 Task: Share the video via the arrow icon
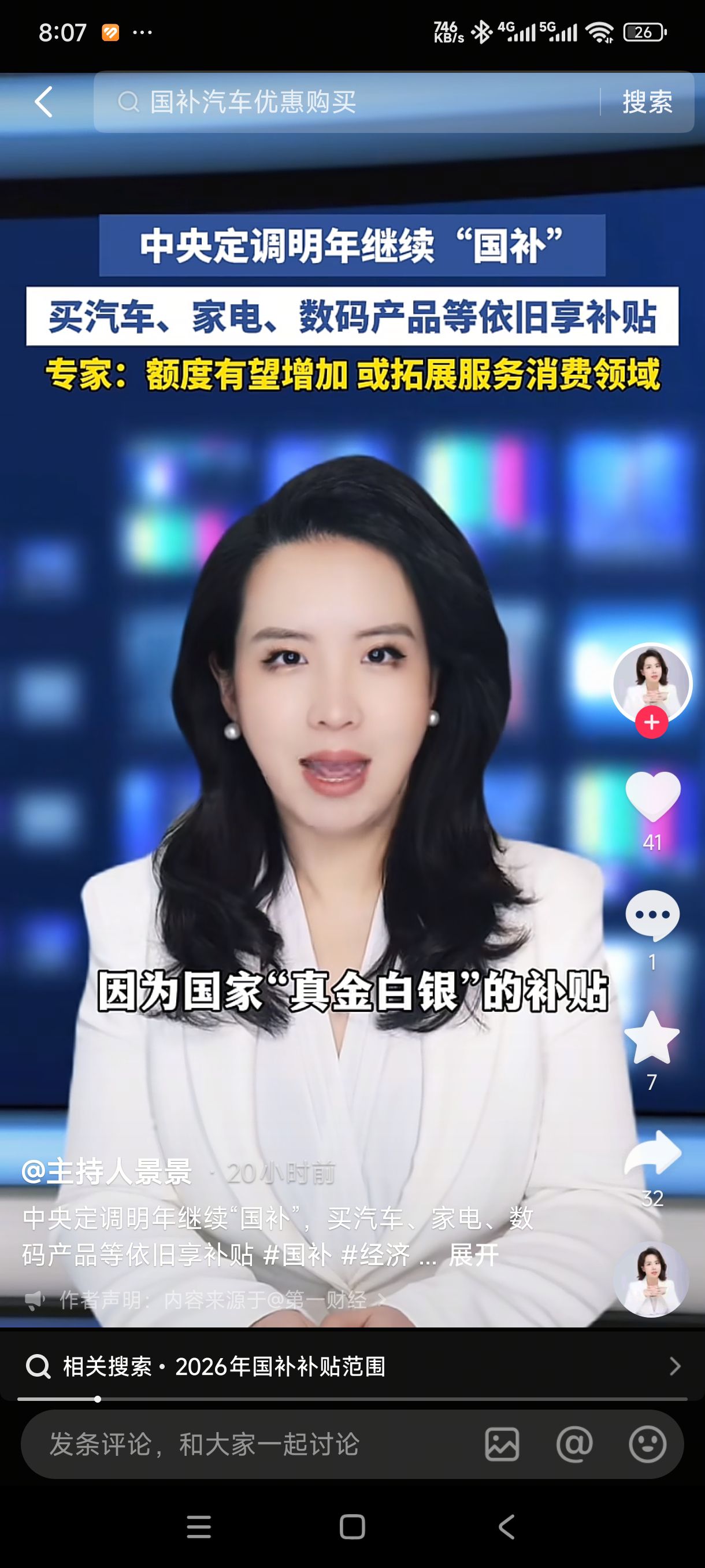[x=652, y=1153]
